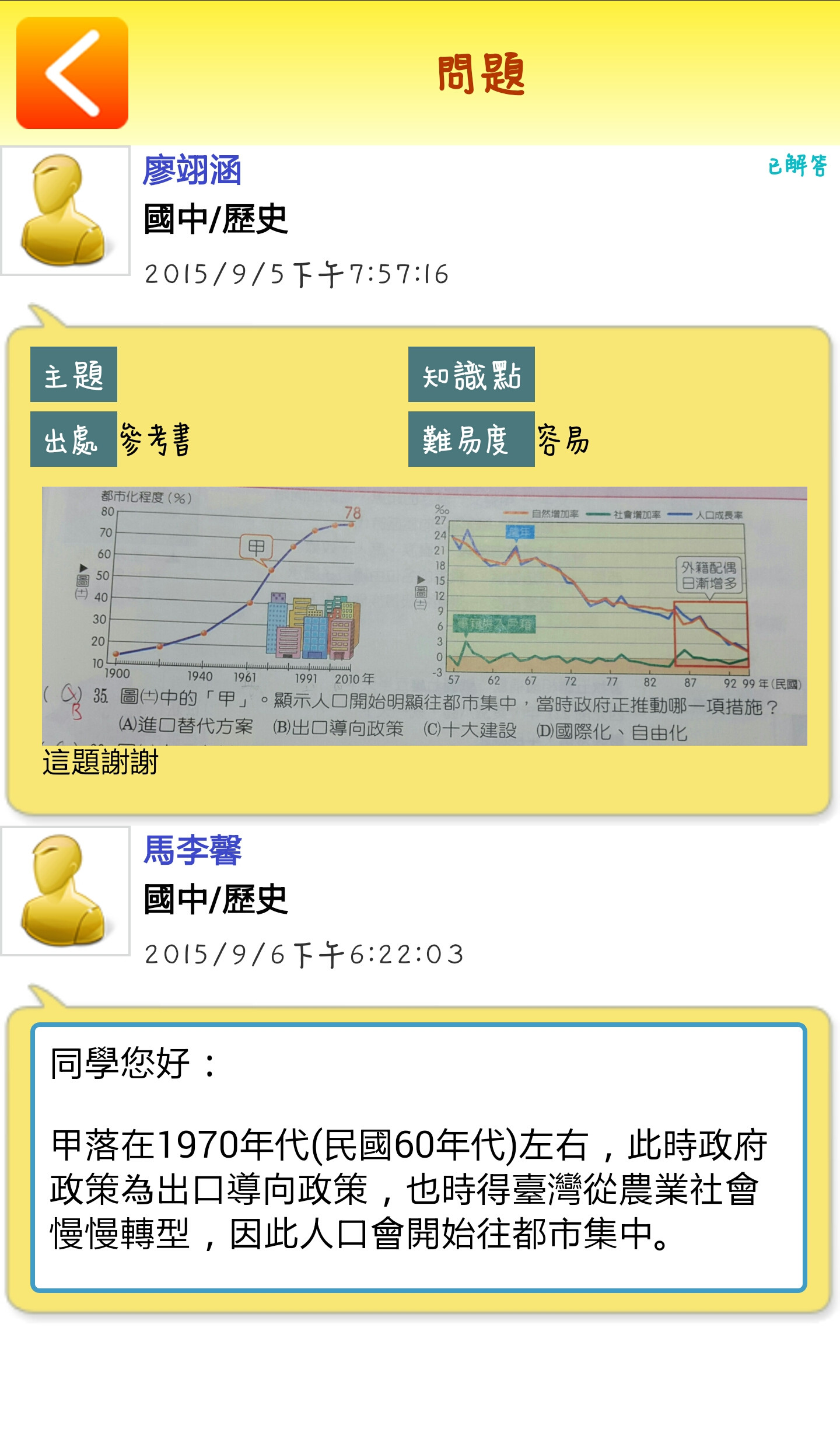Open 廖翊涵's profile avatar
This screenshot has height=1436, width=840.
[x=65, y=210]
